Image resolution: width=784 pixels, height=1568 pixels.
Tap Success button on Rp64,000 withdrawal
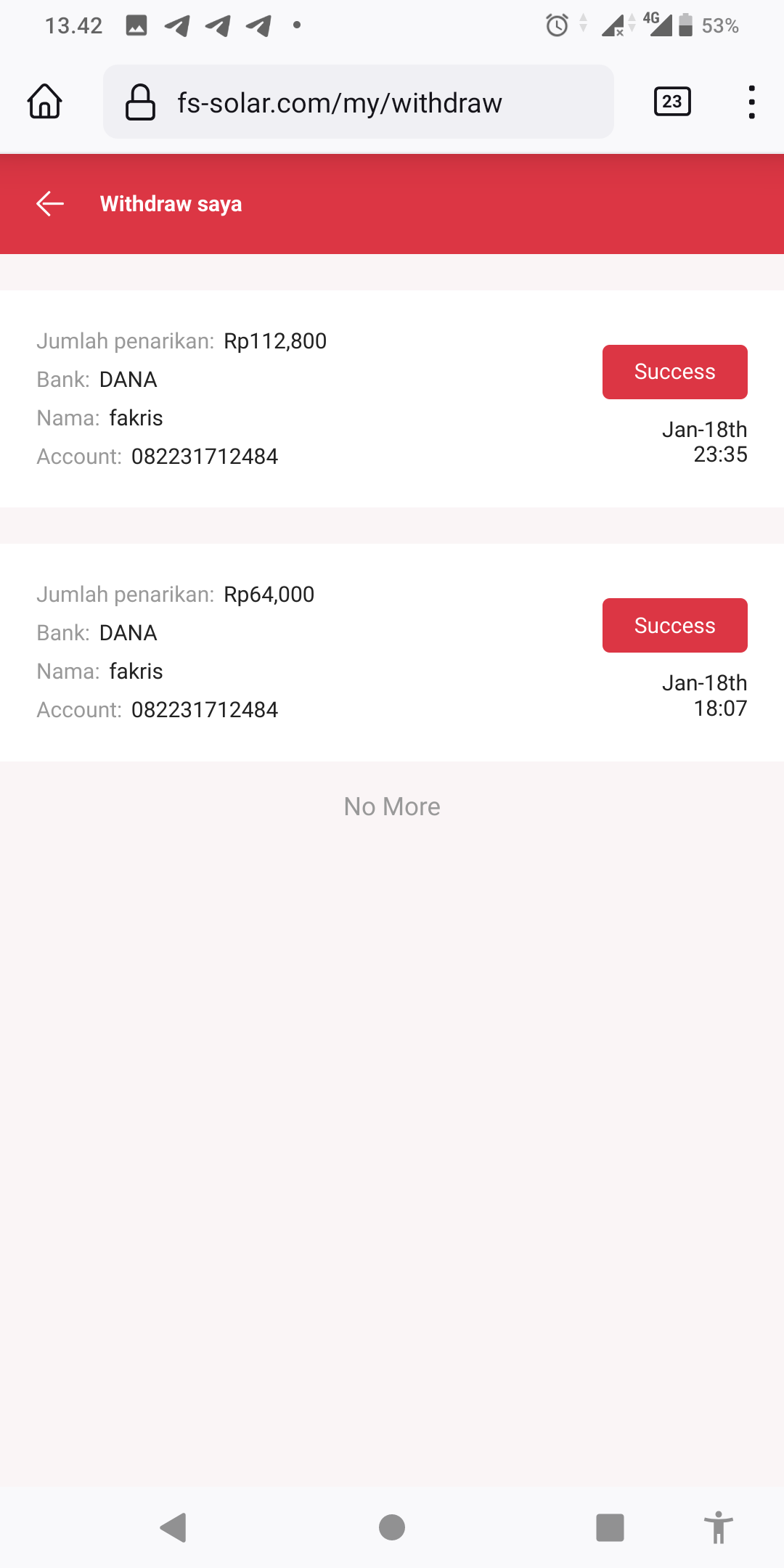[x=674, y=625]
